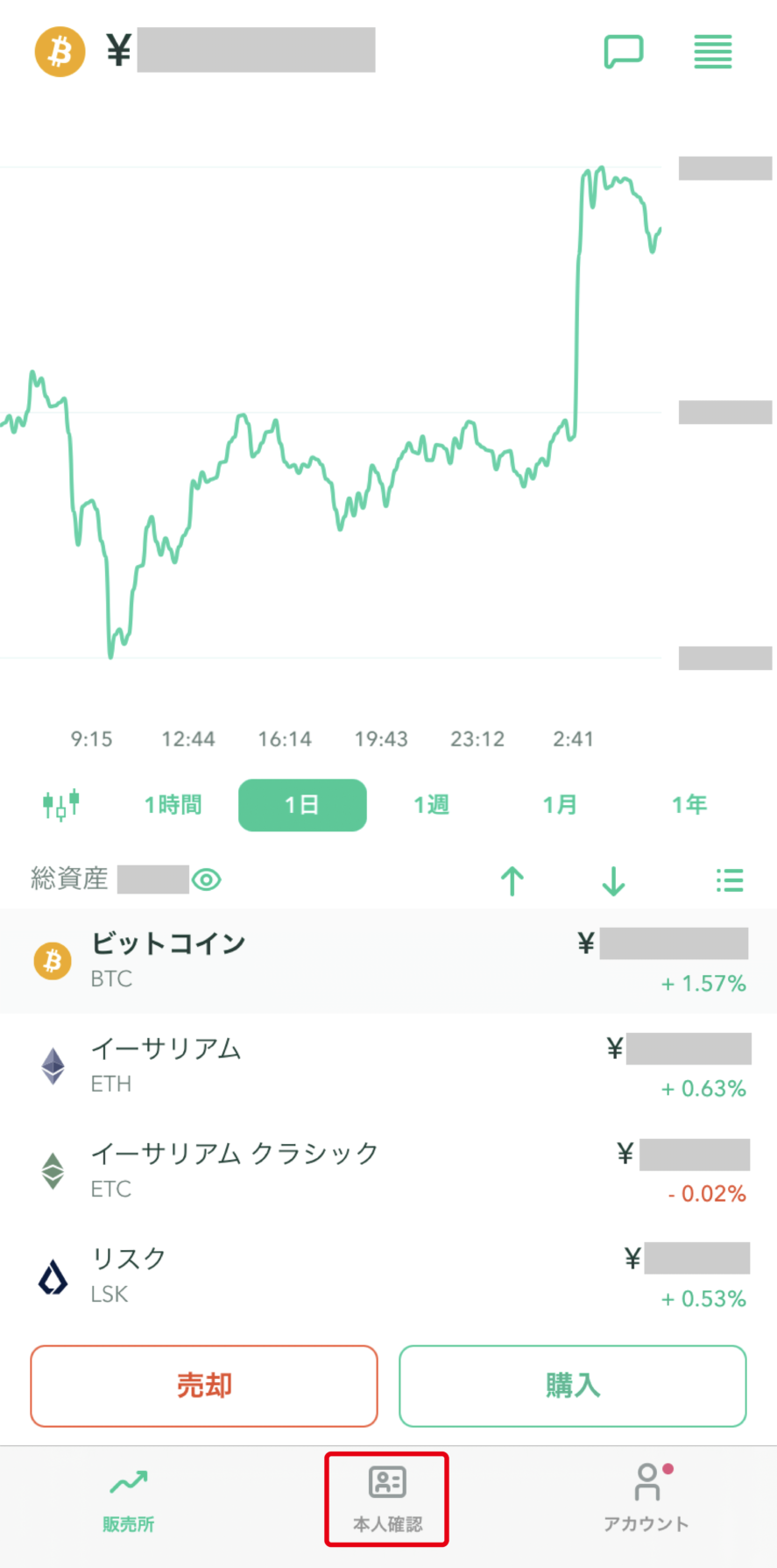Select the 1年 chart range
Screen dimensions: 777x1568
pos(689,804)
